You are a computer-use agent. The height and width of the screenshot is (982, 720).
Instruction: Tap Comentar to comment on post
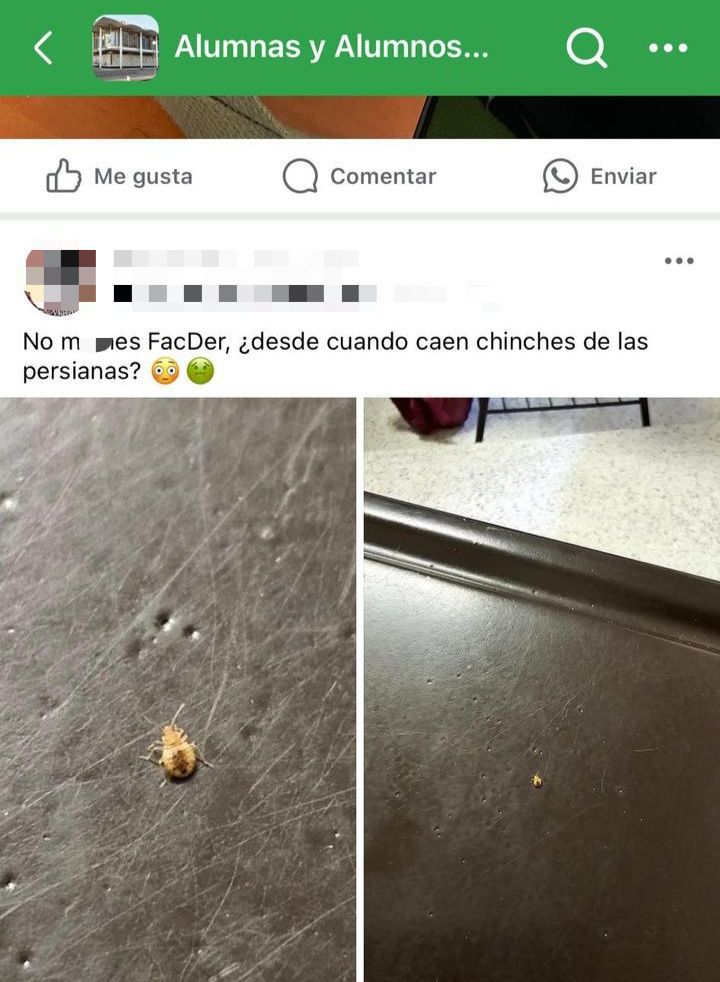point(360,177)
